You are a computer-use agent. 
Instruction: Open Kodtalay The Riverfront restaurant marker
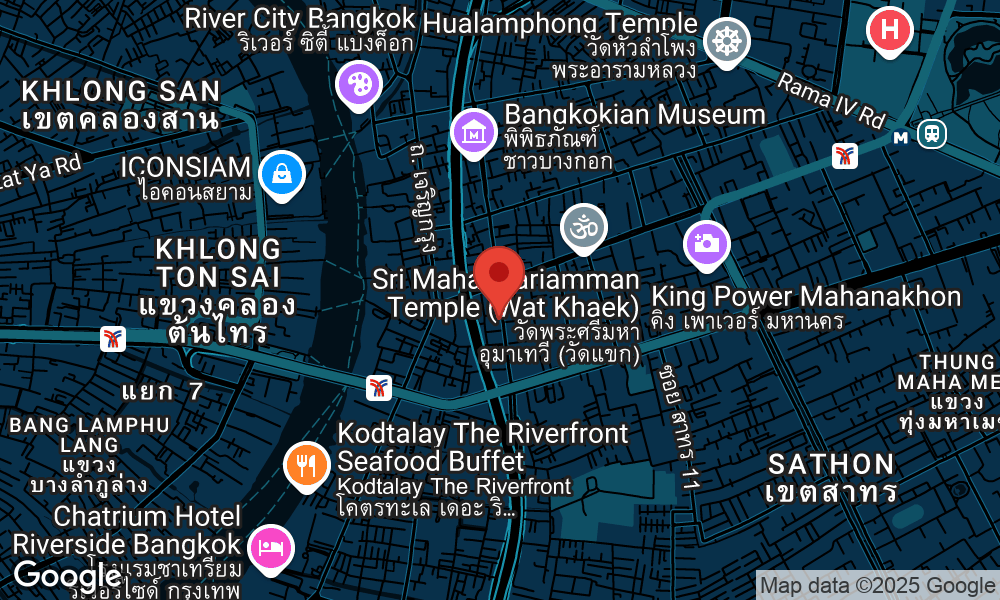[x=307, y=464]
